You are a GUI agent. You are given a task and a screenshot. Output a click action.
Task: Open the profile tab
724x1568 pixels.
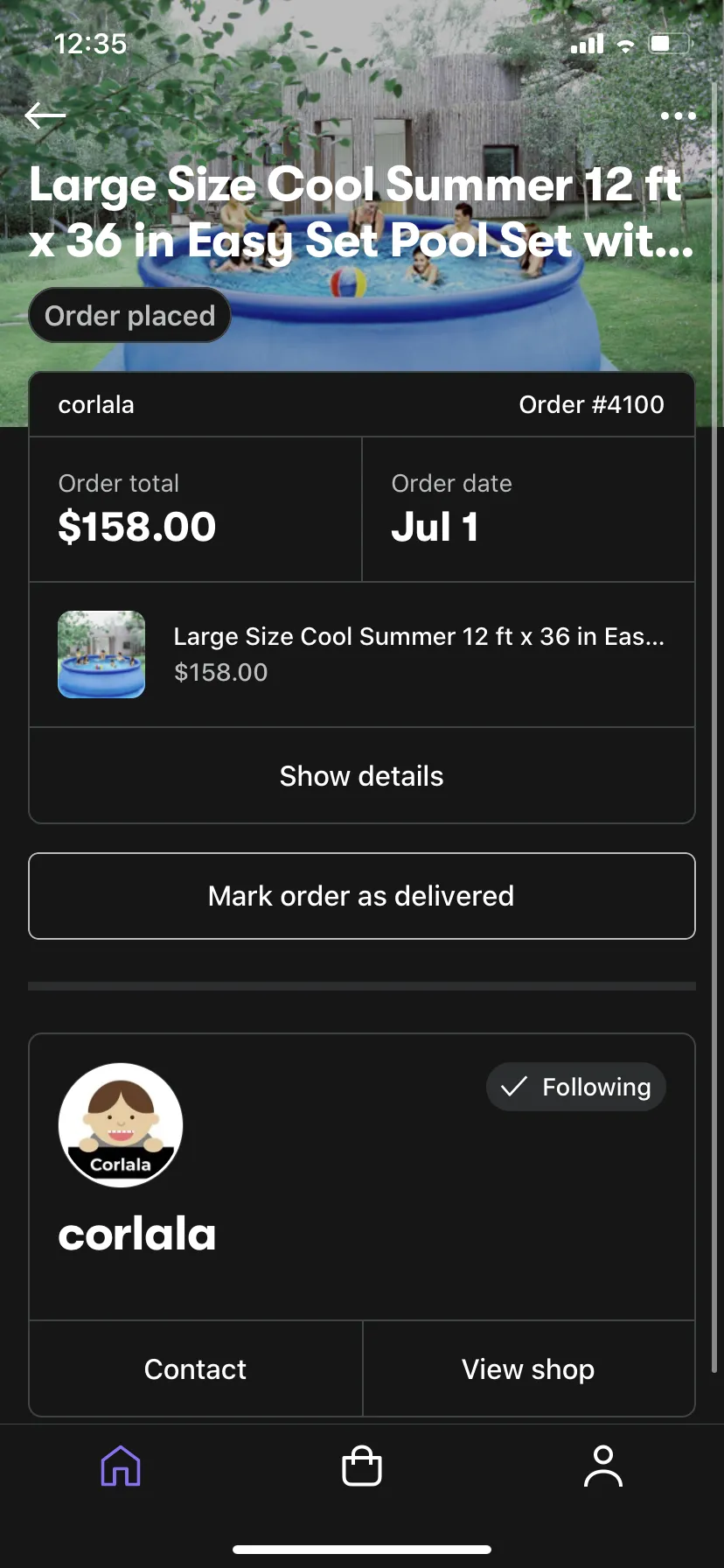(x=603, y=1466)
